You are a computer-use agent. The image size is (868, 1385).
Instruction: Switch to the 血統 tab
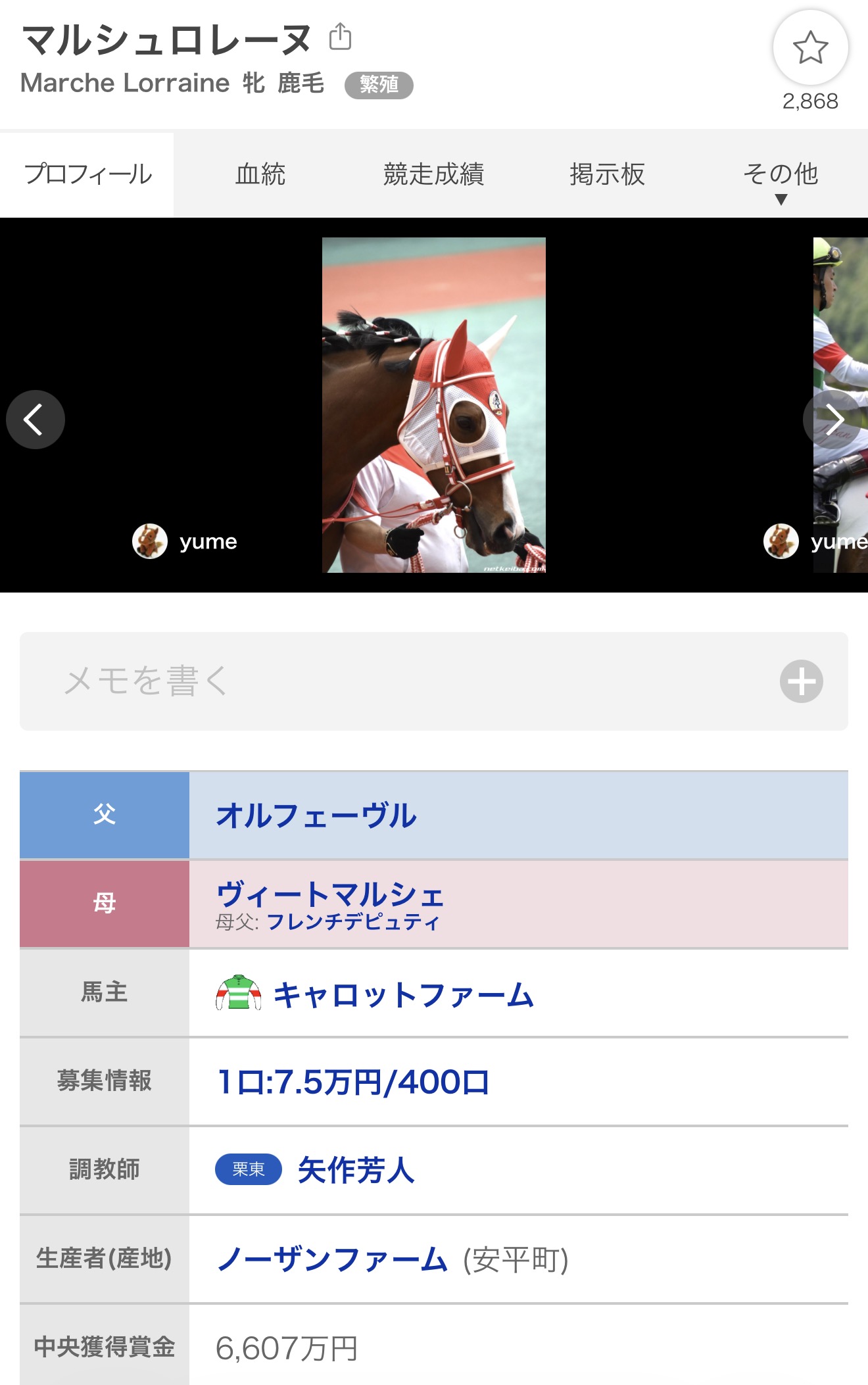(x=260, y=174)
